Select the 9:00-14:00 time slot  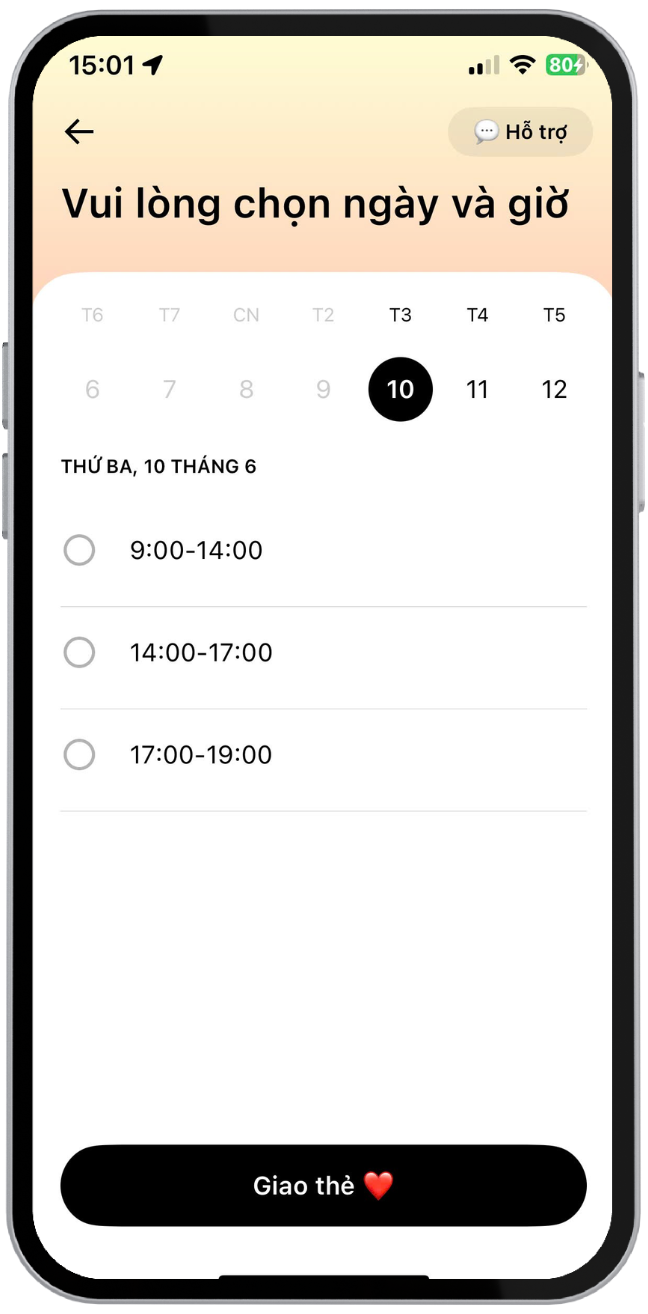point(80,550)
